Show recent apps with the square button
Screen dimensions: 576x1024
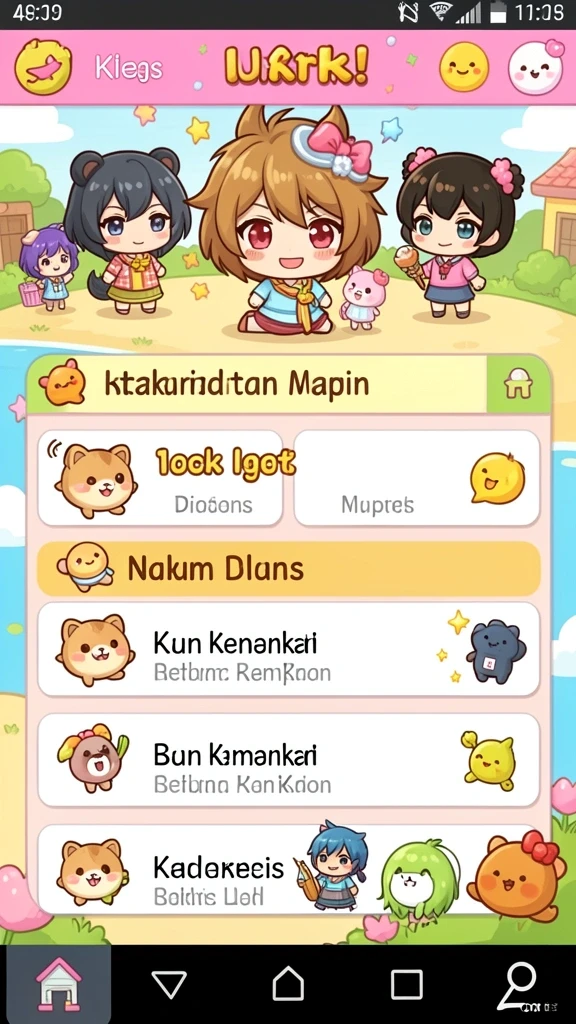pos(408,984)
